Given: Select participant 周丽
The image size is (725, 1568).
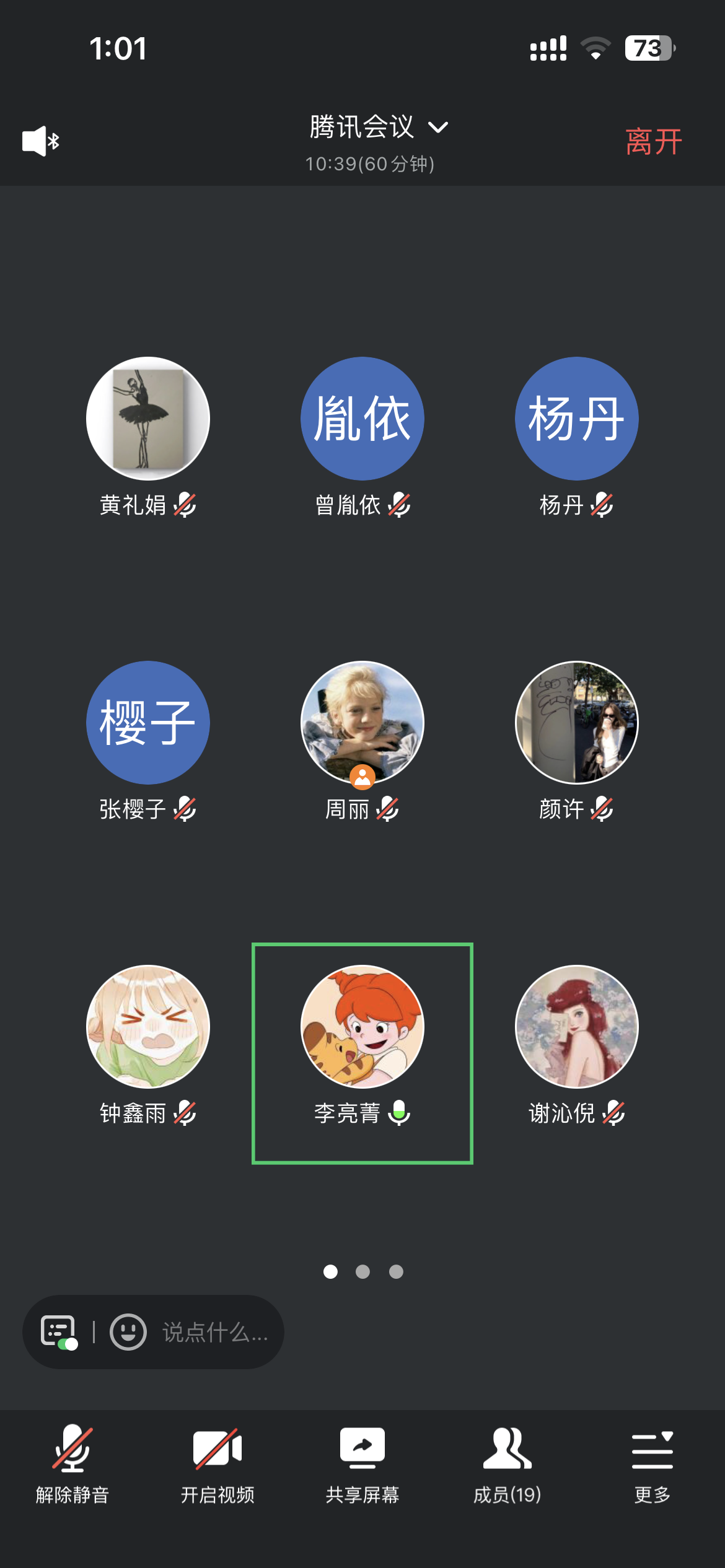Looking at the screenshot, I should point(362,723).
